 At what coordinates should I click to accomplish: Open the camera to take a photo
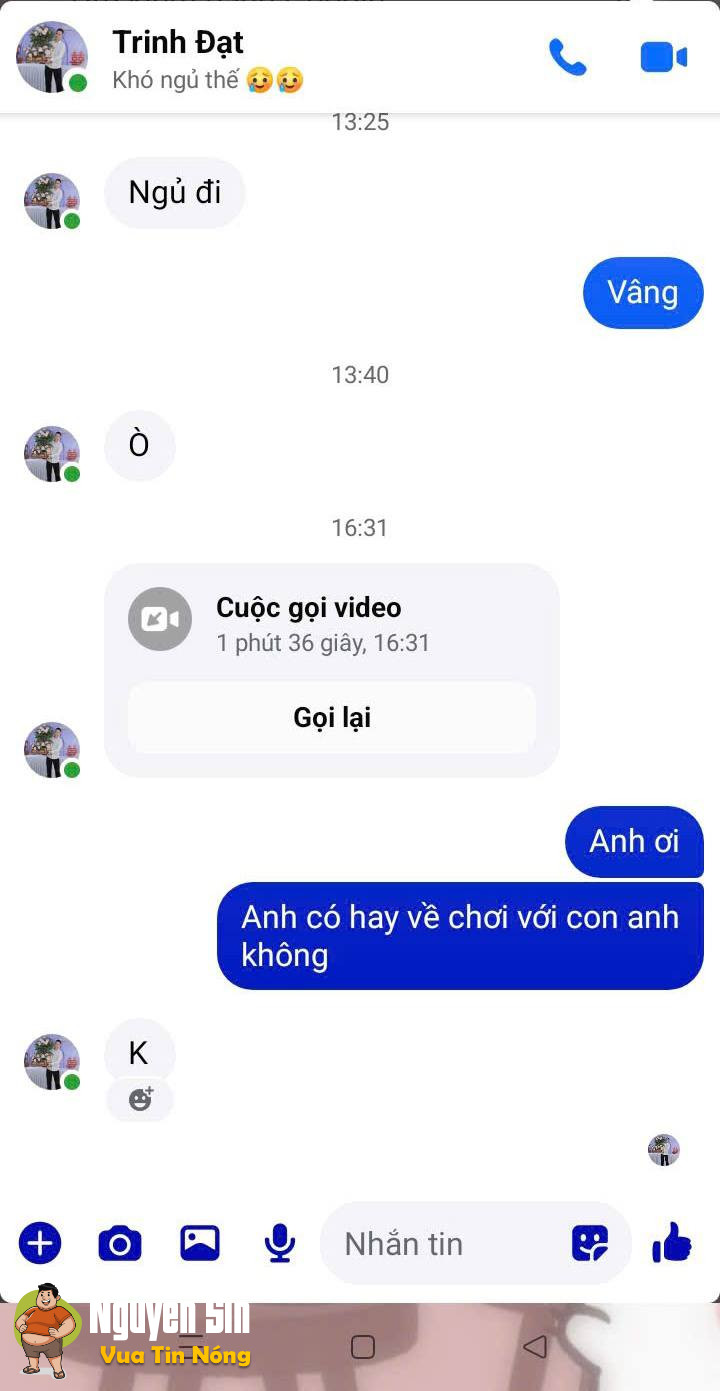(x=120, y=1243)
